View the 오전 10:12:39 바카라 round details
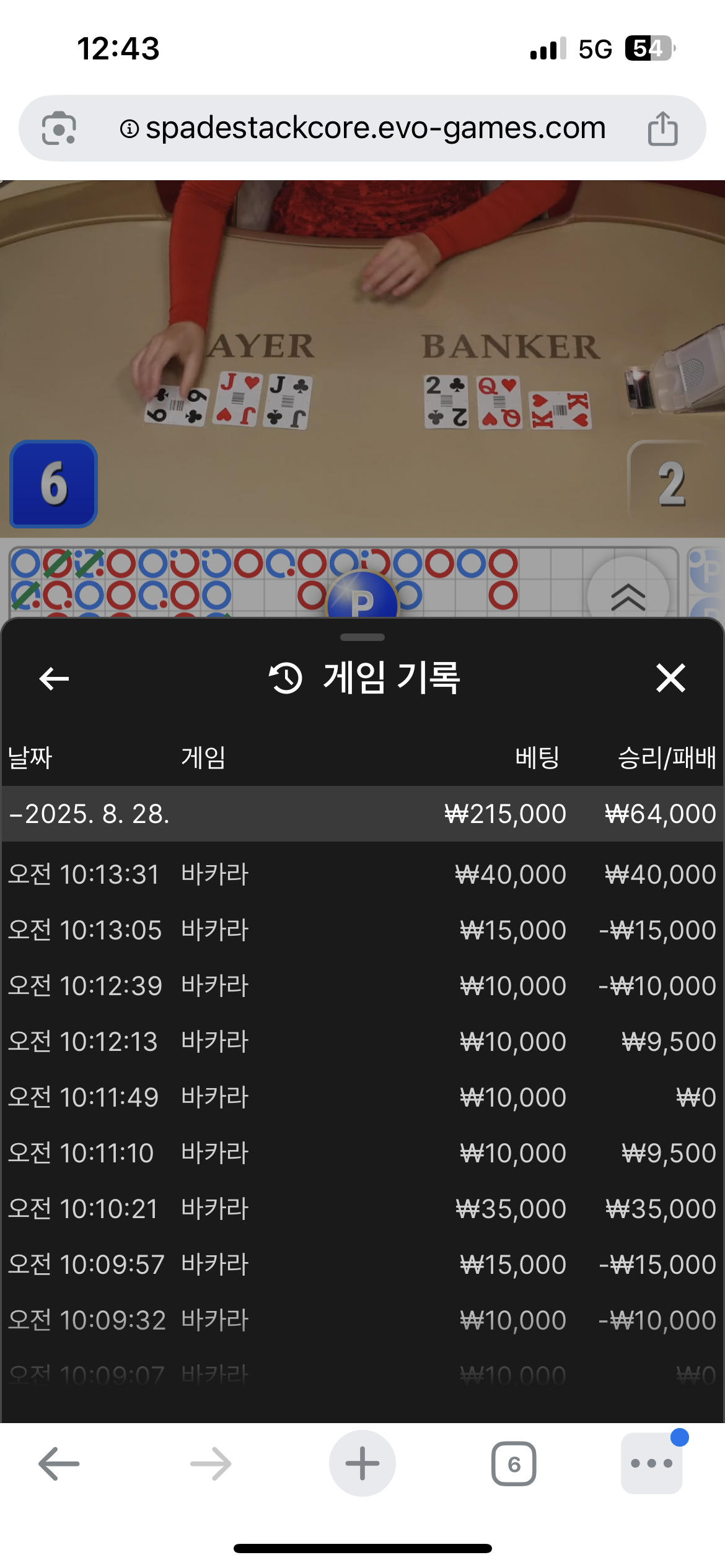 (x=362, y=986)
